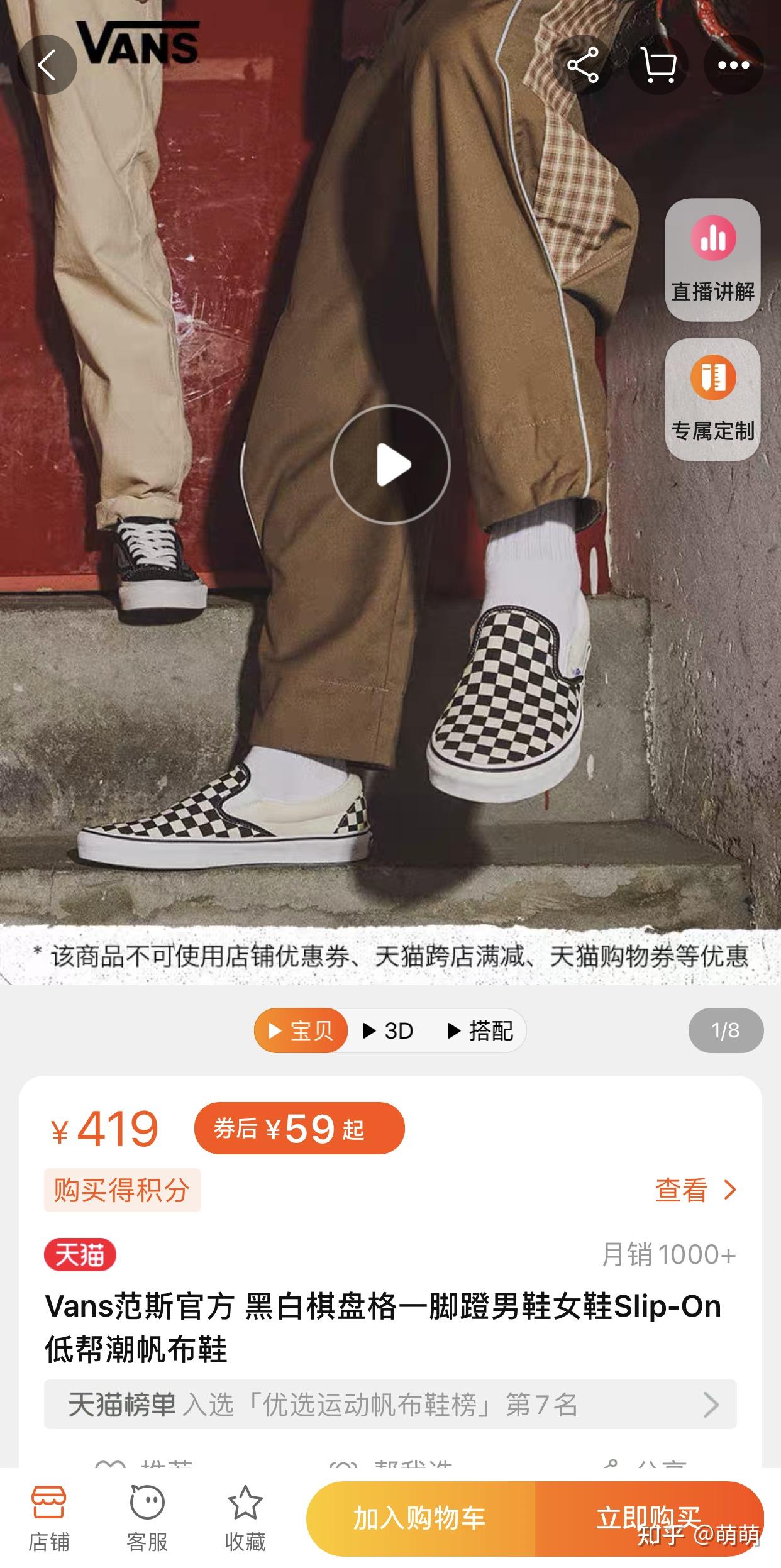Switch to the 3D view tab

point(389,1030)
